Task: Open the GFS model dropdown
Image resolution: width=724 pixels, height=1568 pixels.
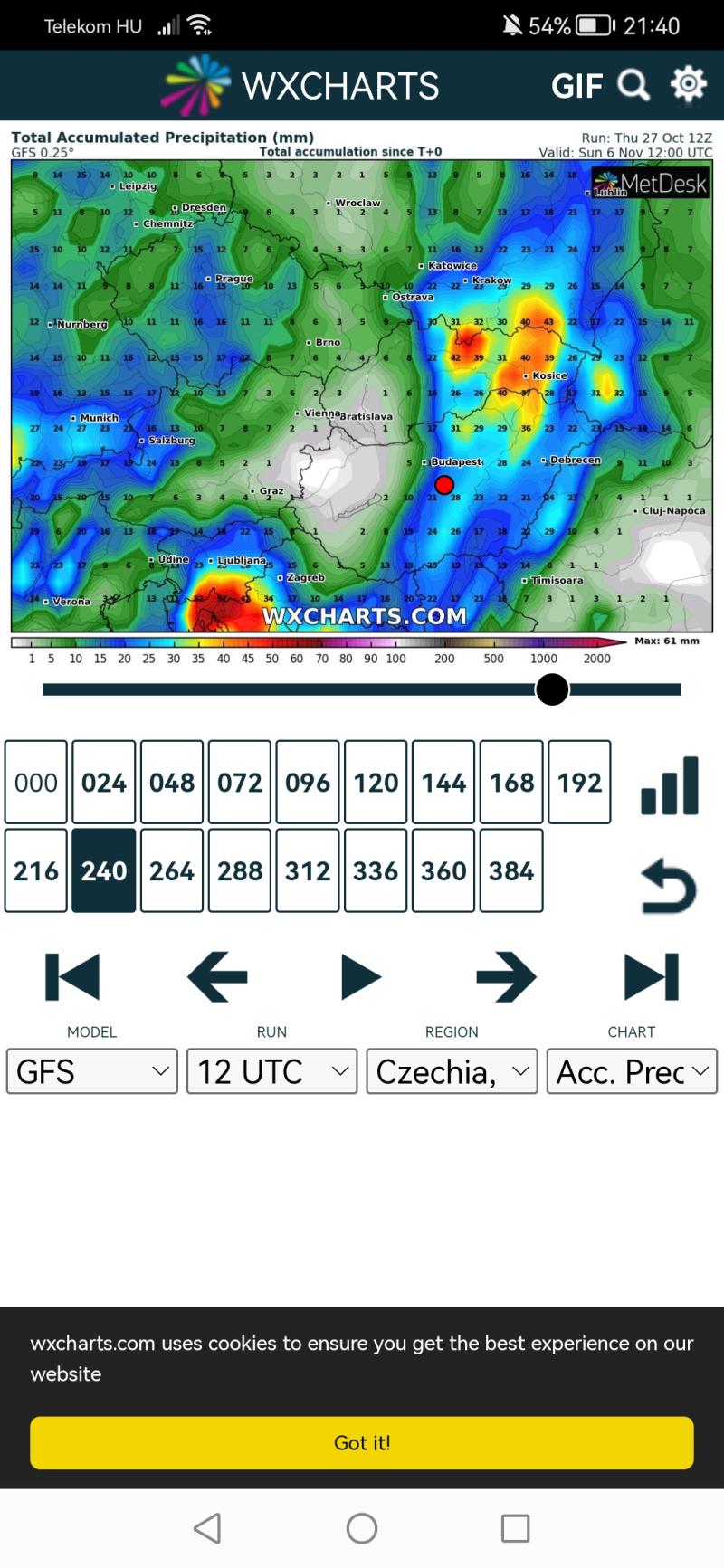Action: tap(92, 1071)
